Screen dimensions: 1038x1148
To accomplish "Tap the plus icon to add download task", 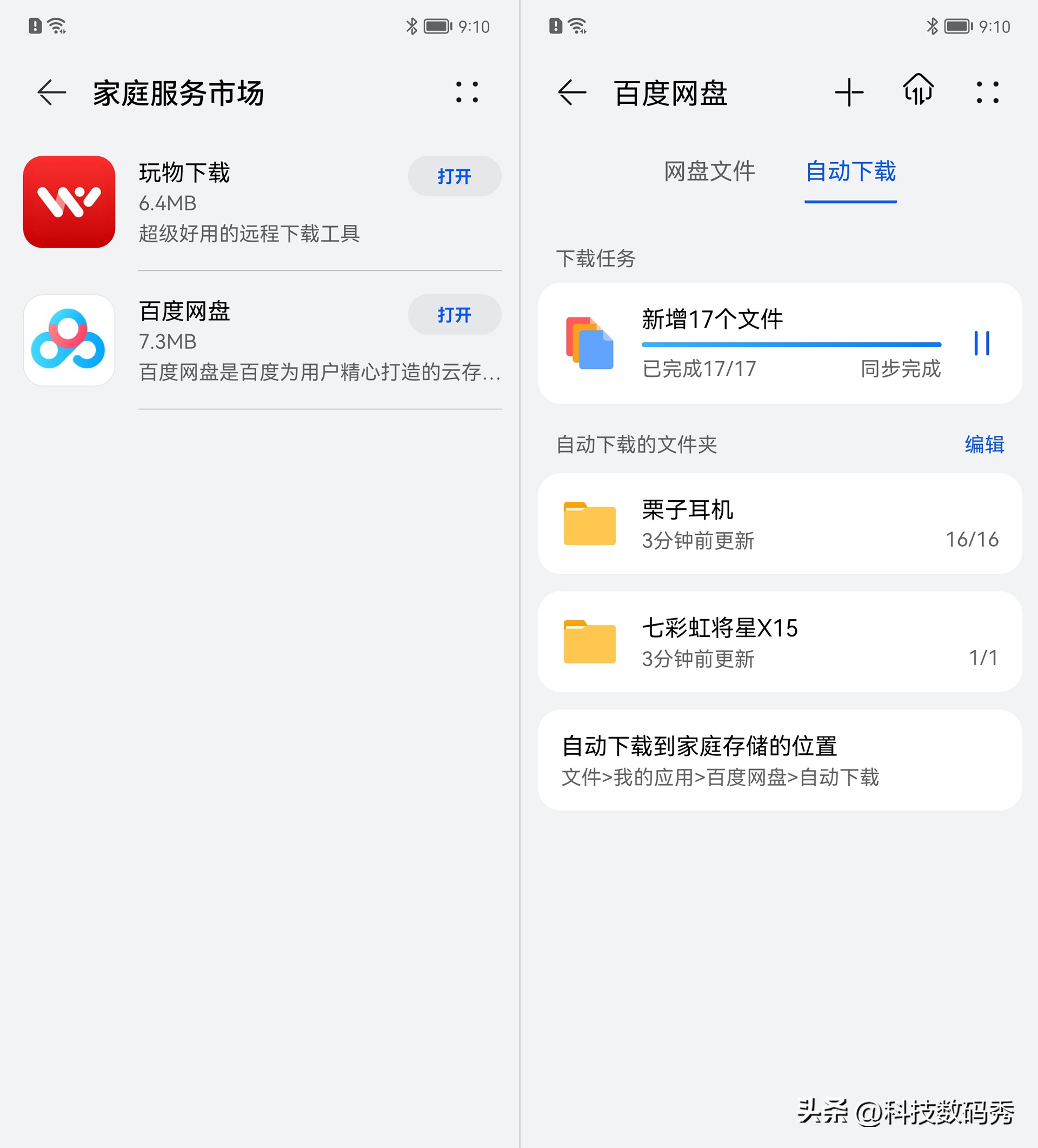I will [849, 93].
